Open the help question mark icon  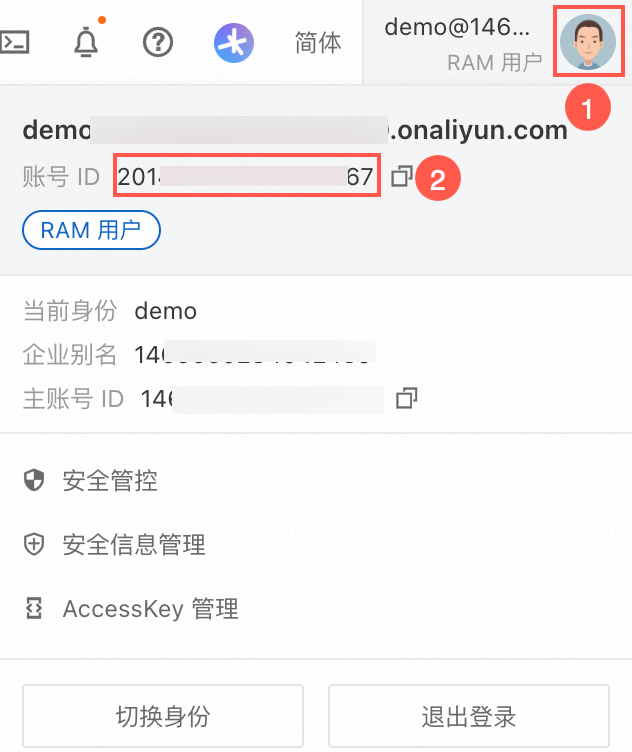[158, 42]
